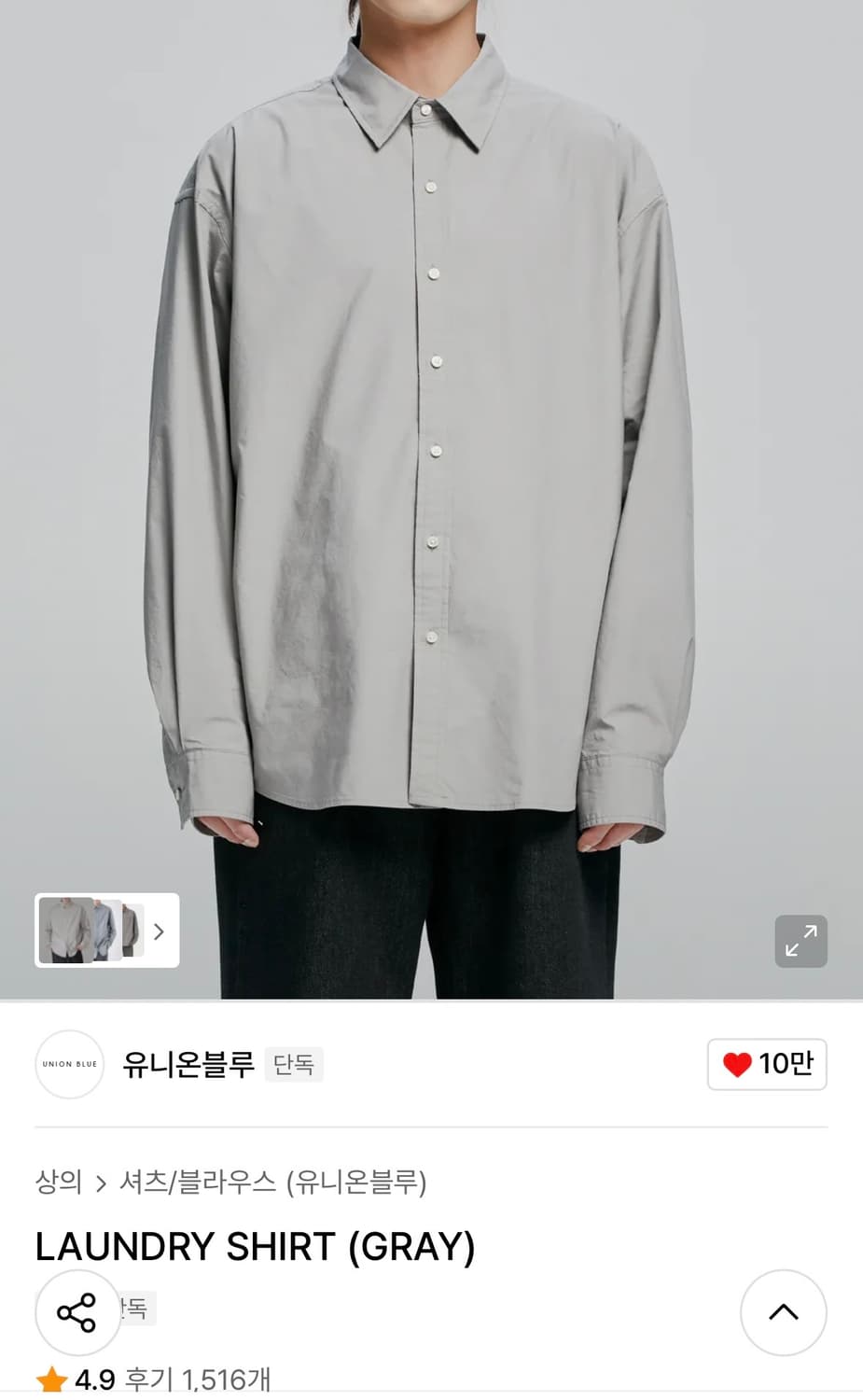
Task: Open the 상의 category breadcrumb
Action: point(58,1183)
